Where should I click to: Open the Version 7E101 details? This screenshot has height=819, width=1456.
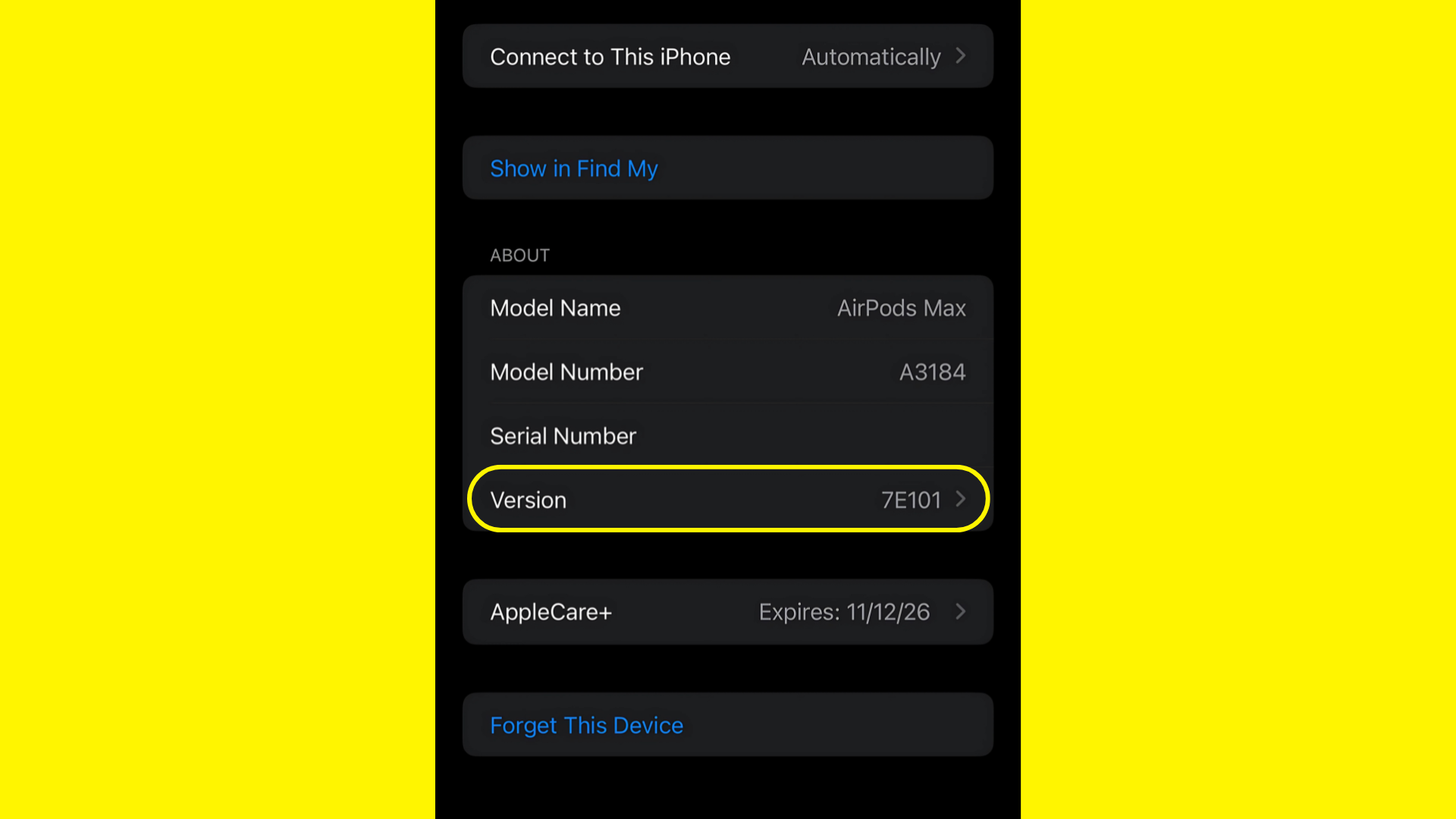click(x=727, y=500)
